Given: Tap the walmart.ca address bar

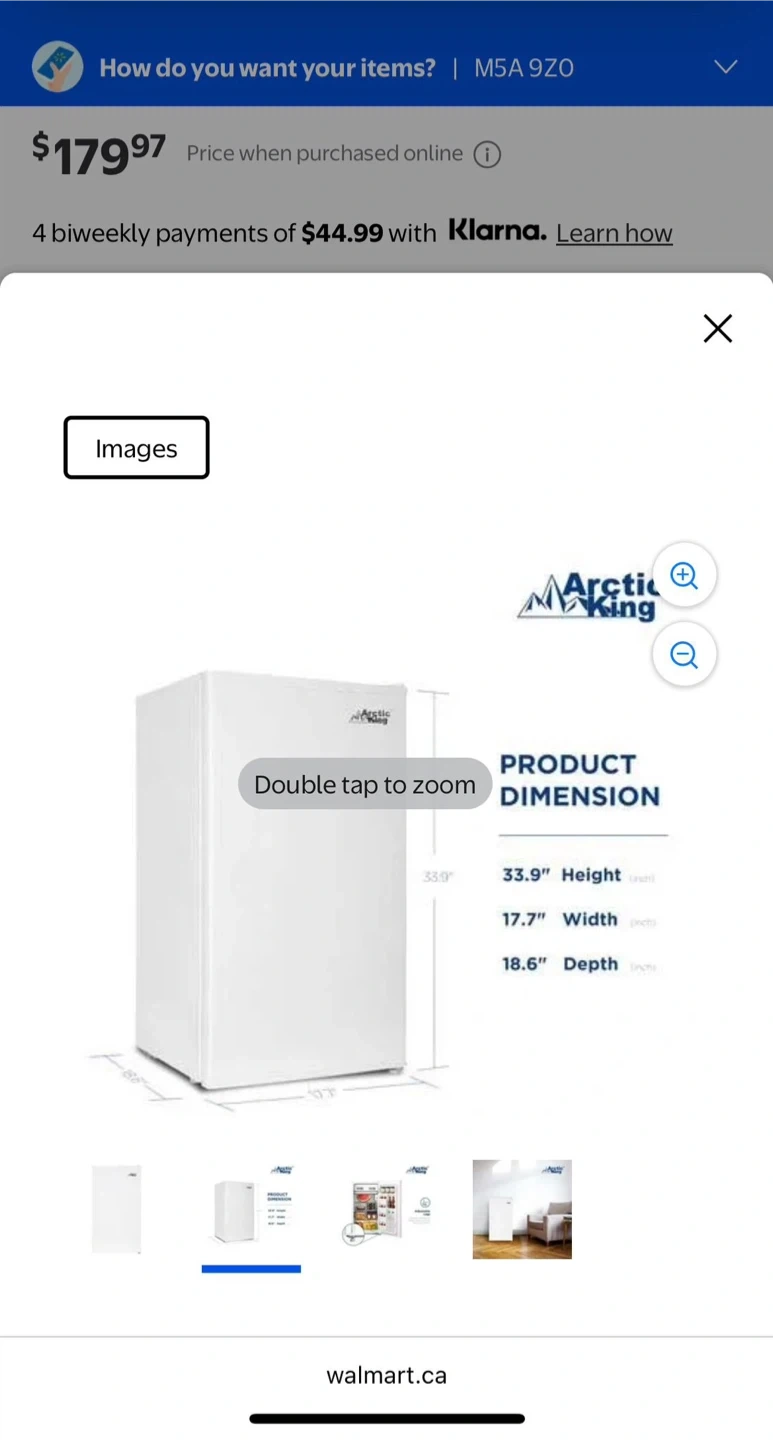Looking at the screenshot, I should 386,1375.
